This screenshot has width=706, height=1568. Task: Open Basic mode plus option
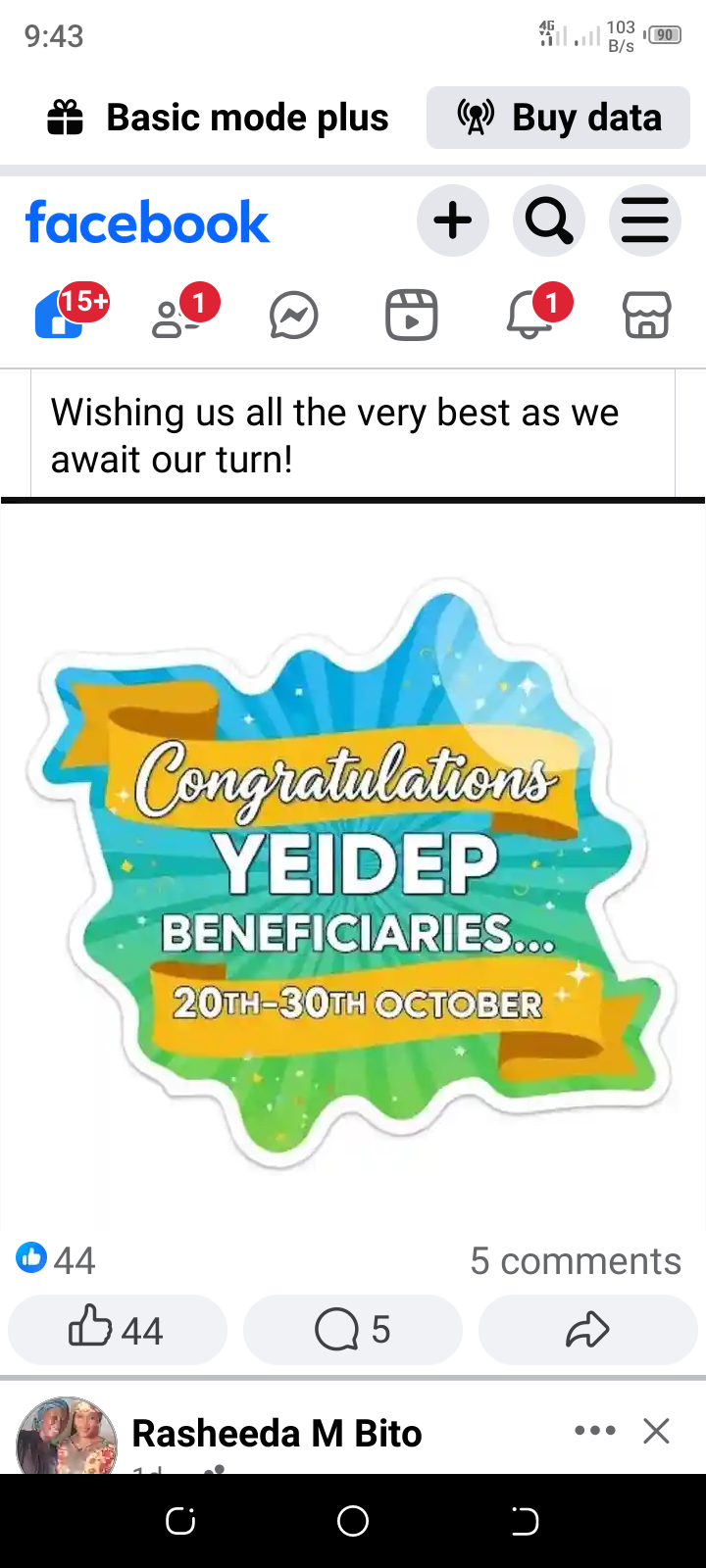pos(219,118)
